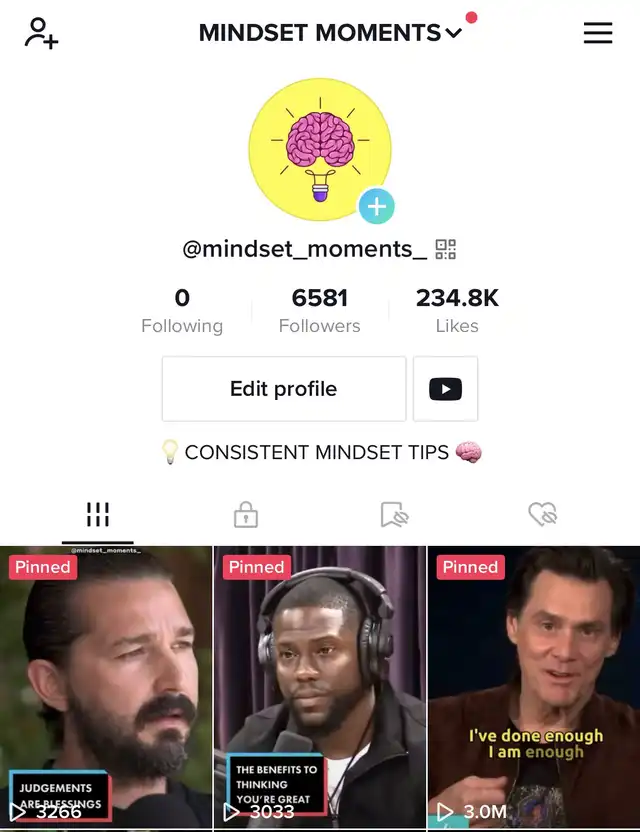Image resolution: width=640 pixels, height=832 pixels.
Task: Tap the plus badge on profile photo
Action: pos(377,207)
